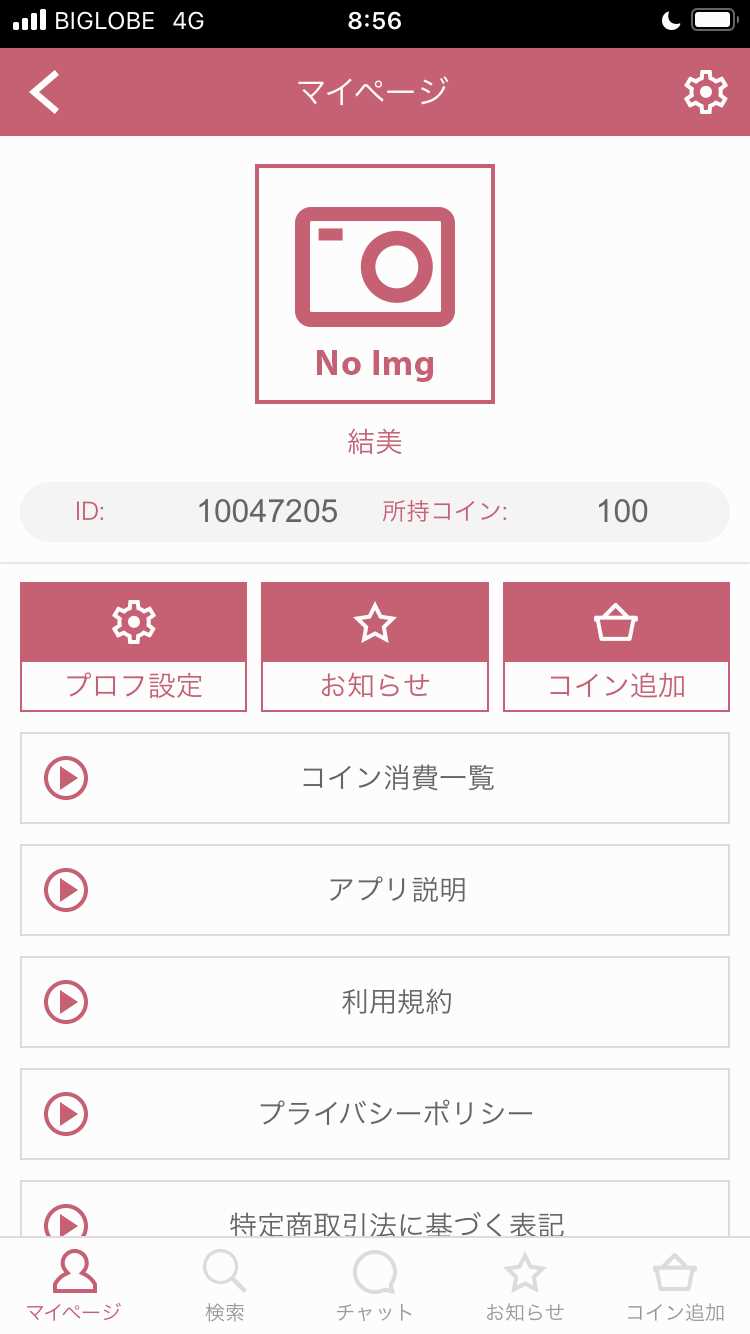Tap the star icon for bottom お知らせ tab
This screenshot has height=1334, width=750.
(525, 1271)
